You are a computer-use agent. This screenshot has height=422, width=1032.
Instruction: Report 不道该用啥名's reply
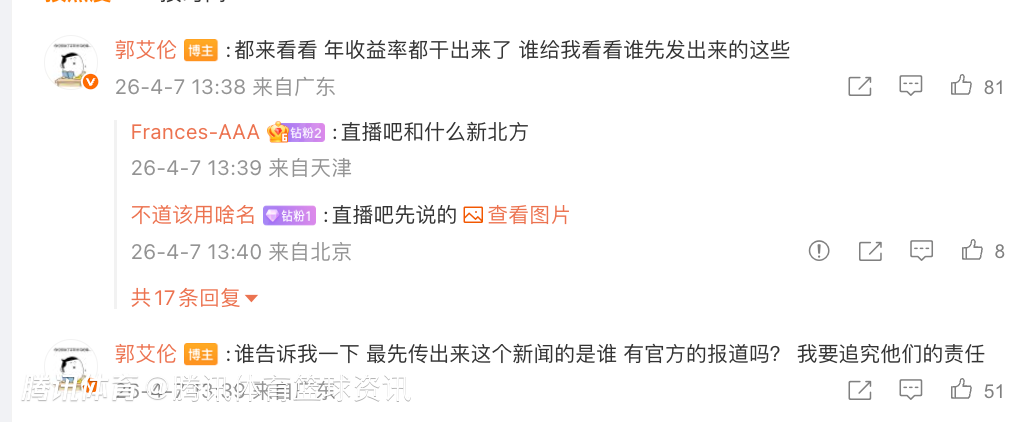tap(819, 250)
